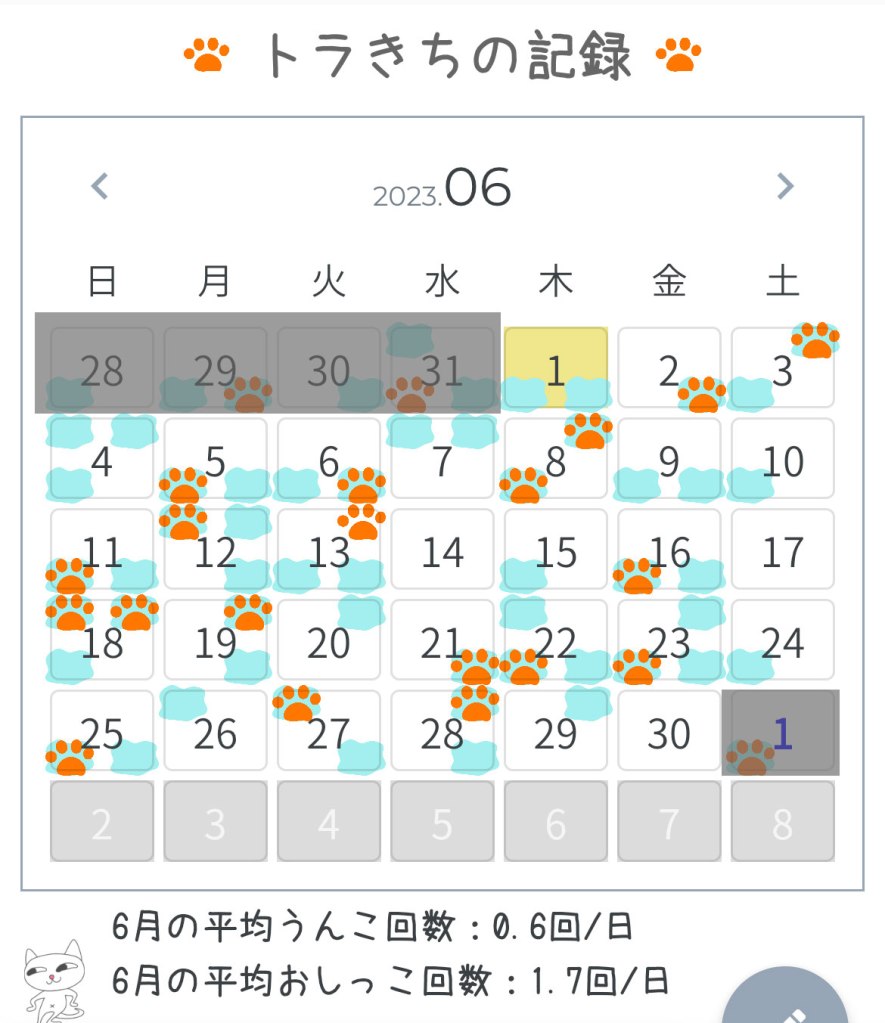Image resolution: width=885 pixels, height=1023 pixels.
Task: Select the date June 27
Action: (329, 732)
